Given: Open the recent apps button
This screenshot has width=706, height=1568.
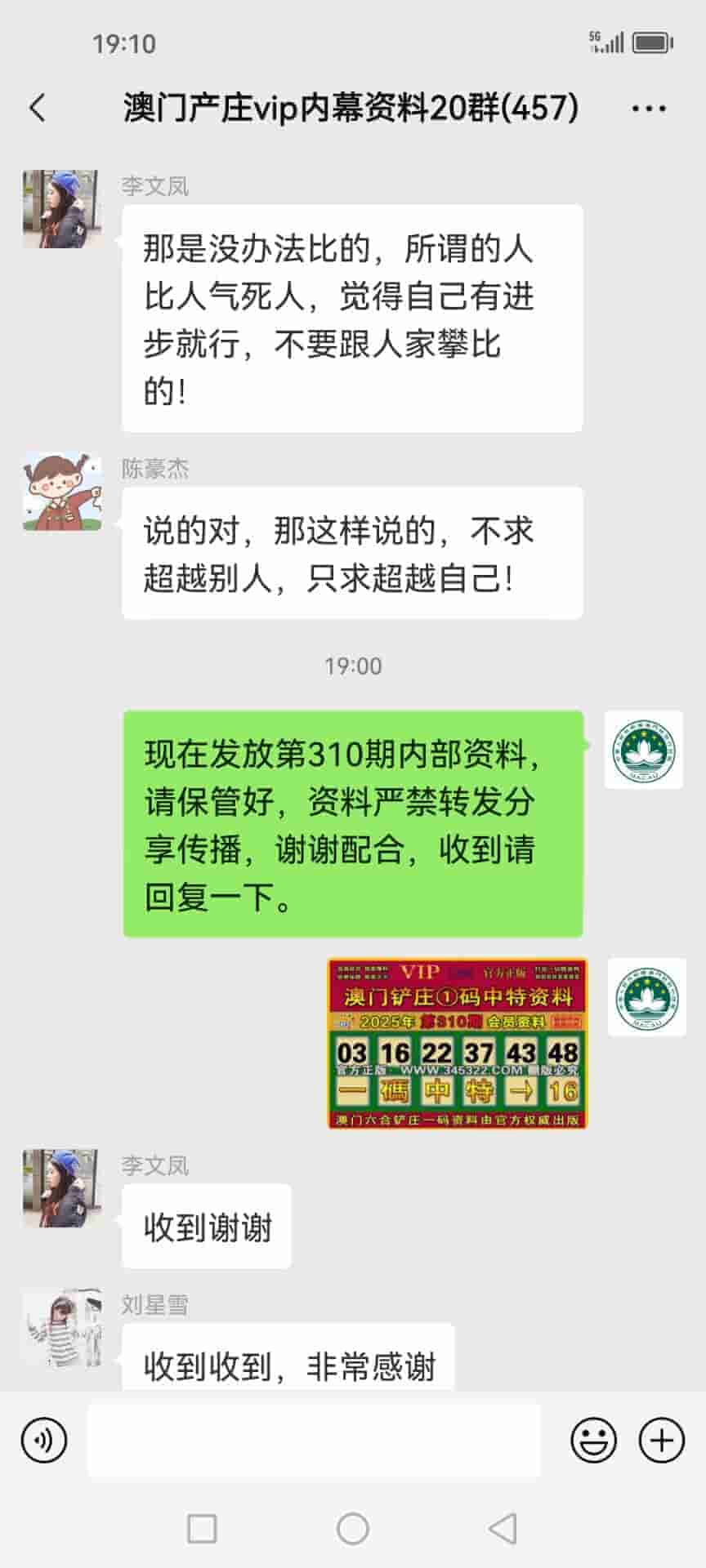Looking at the screenshot, I should tap(202, 1528).
